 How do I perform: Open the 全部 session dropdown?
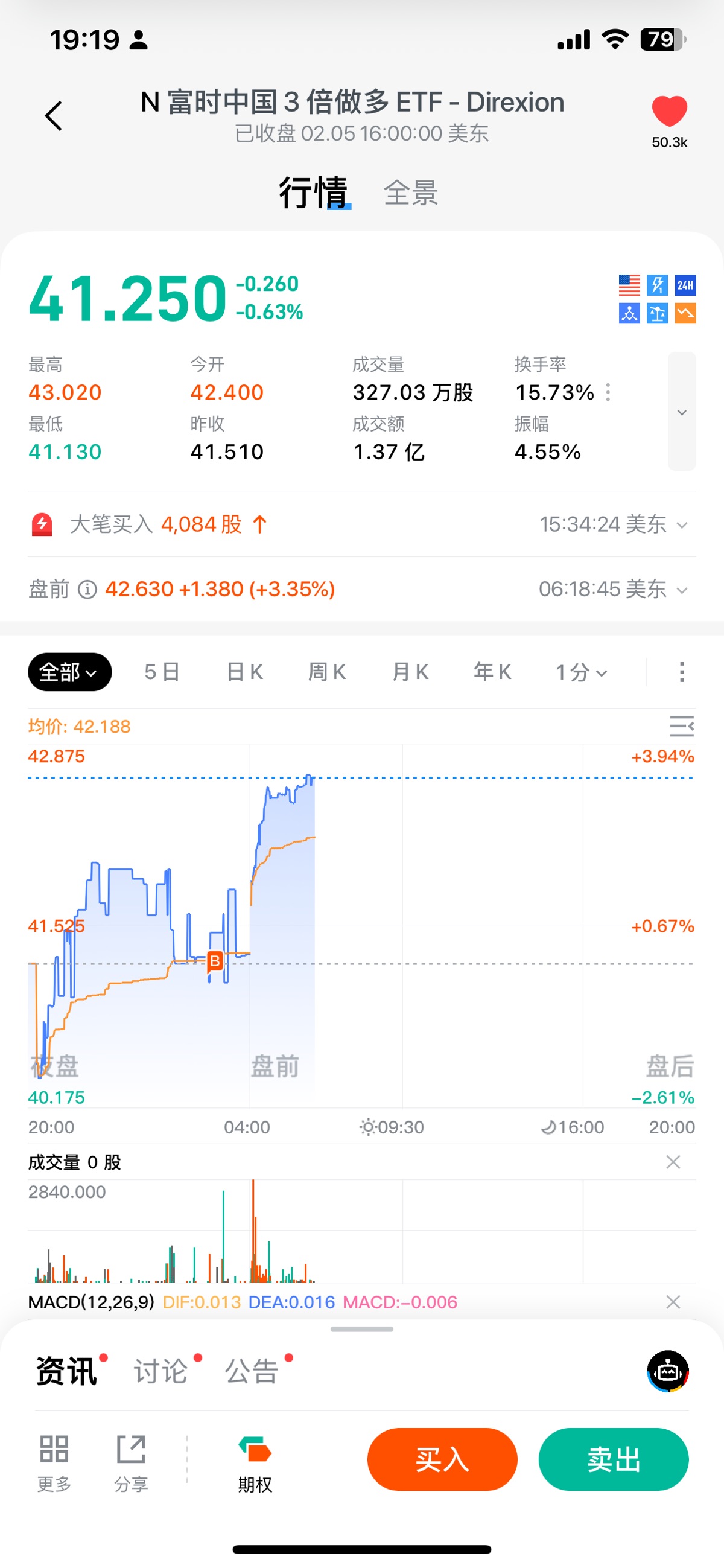click(x=69, y=672)
